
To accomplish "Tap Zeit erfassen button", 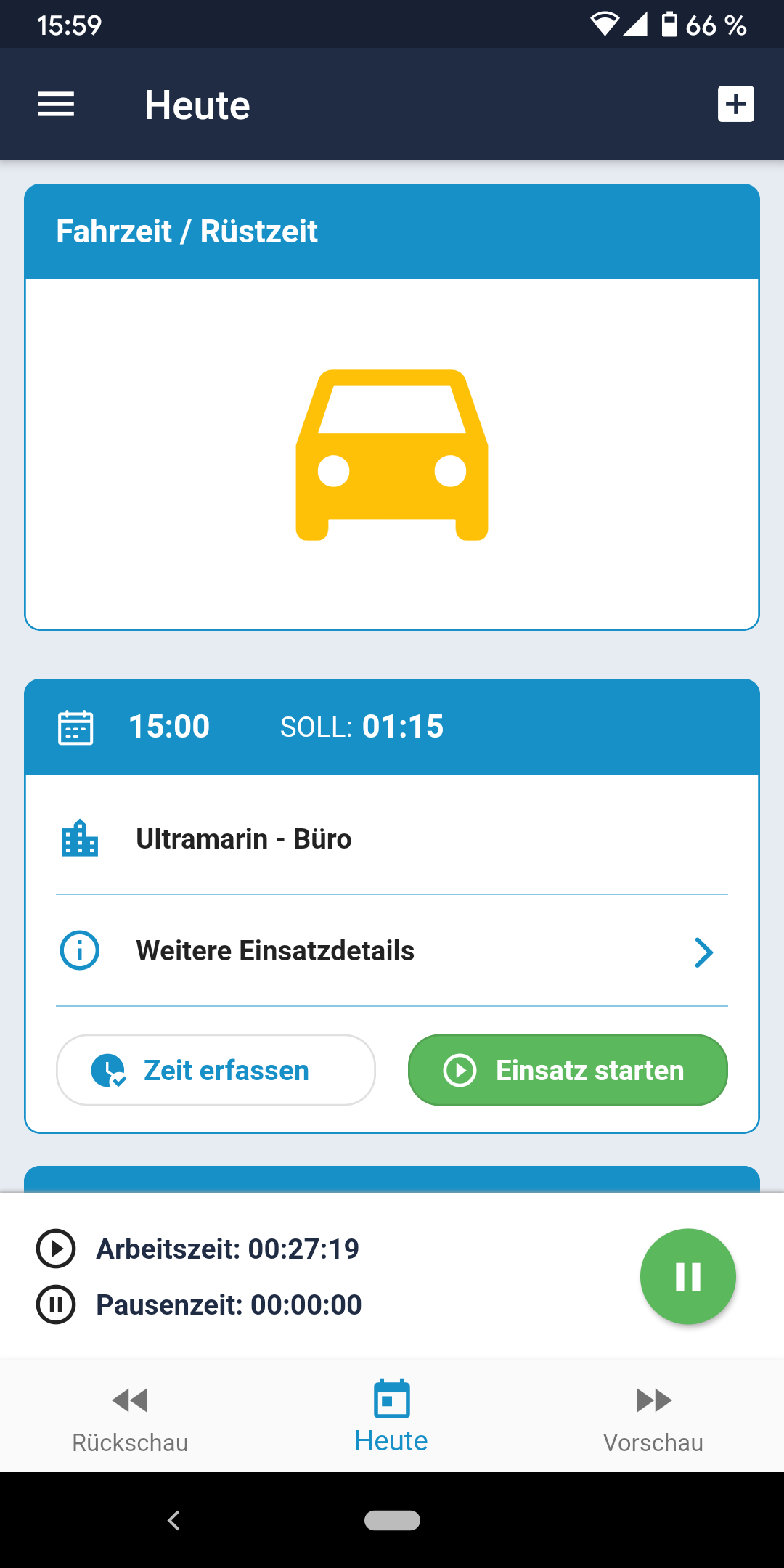I will click(216, 1070).
